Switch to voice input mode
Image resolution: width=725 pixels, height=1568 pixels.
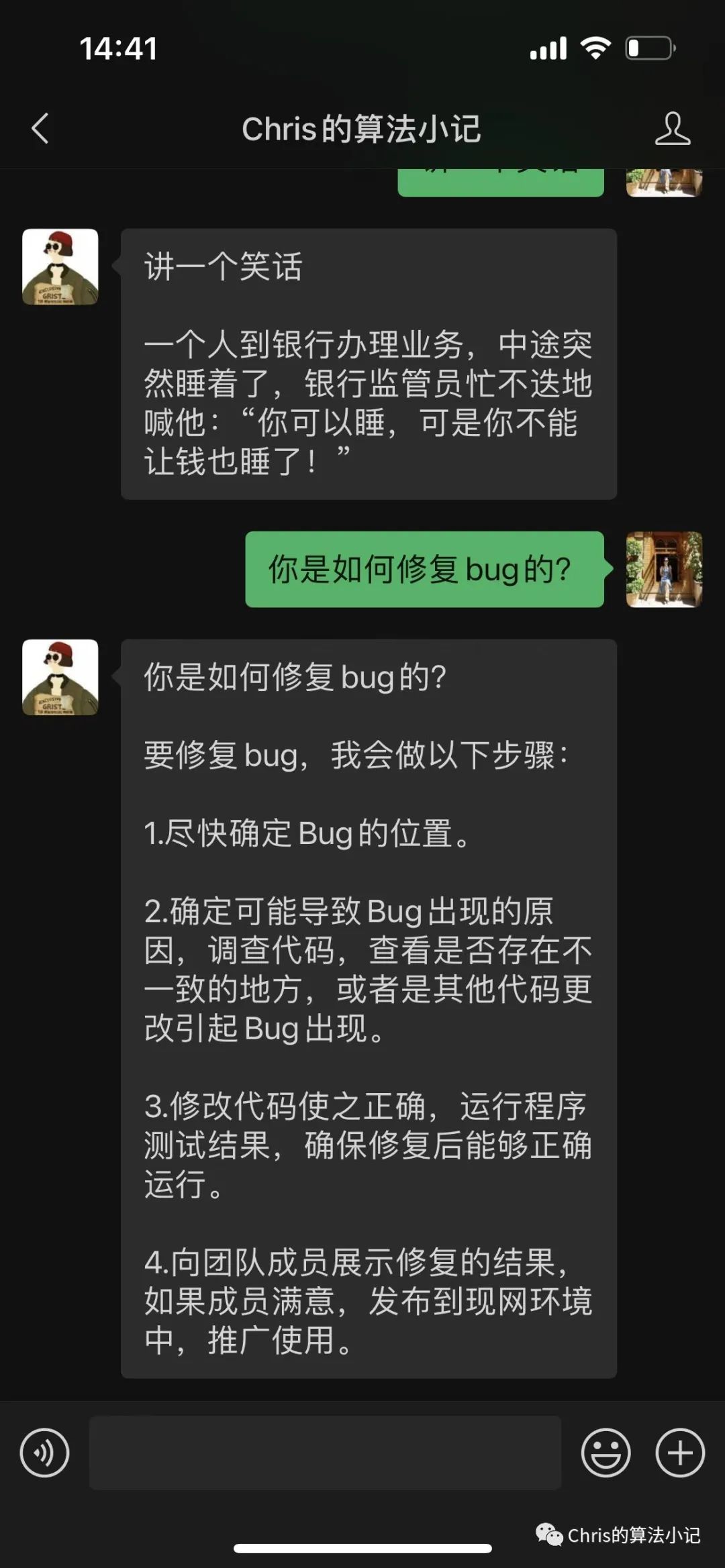click(x=44, y=1453)
